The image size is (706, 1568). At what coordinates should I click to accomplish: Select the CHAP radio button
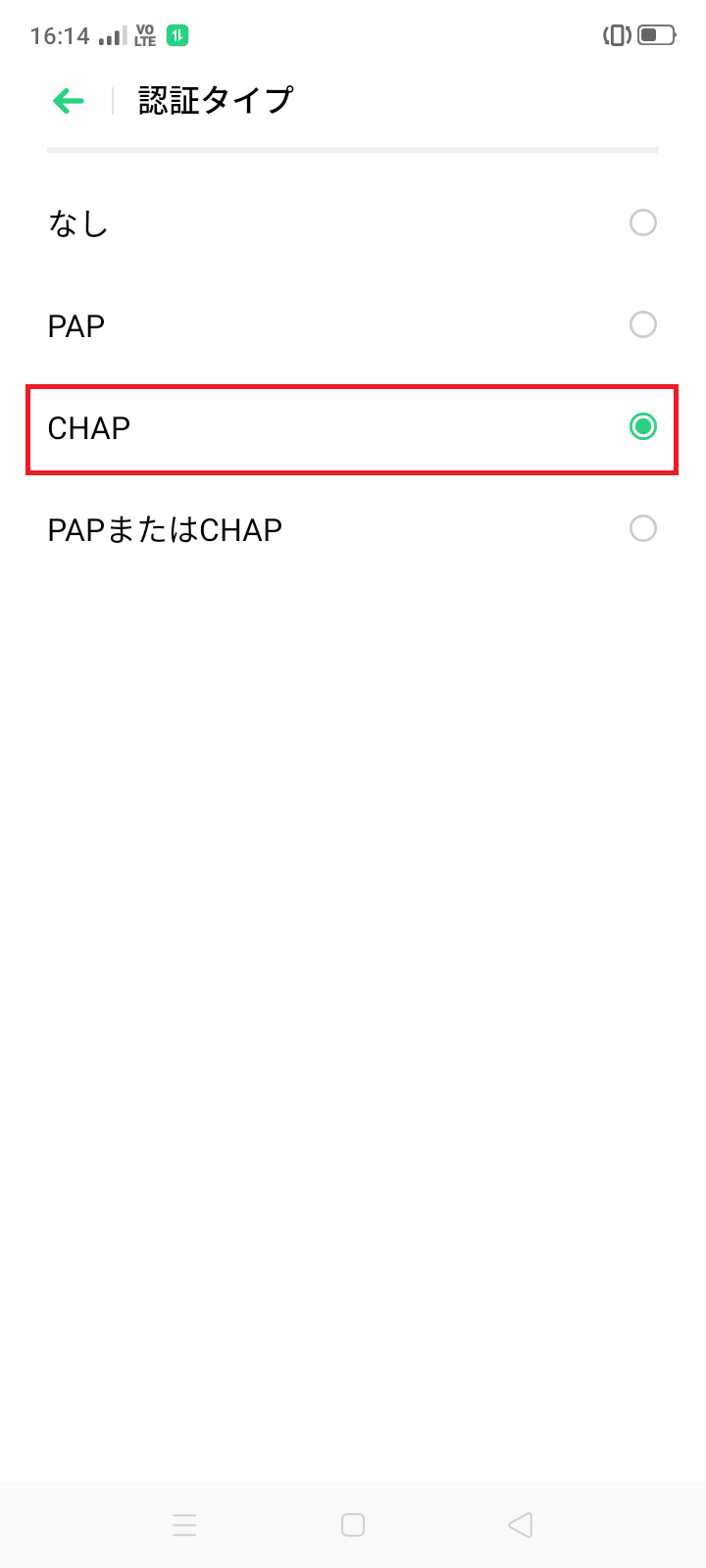(642, 427)
